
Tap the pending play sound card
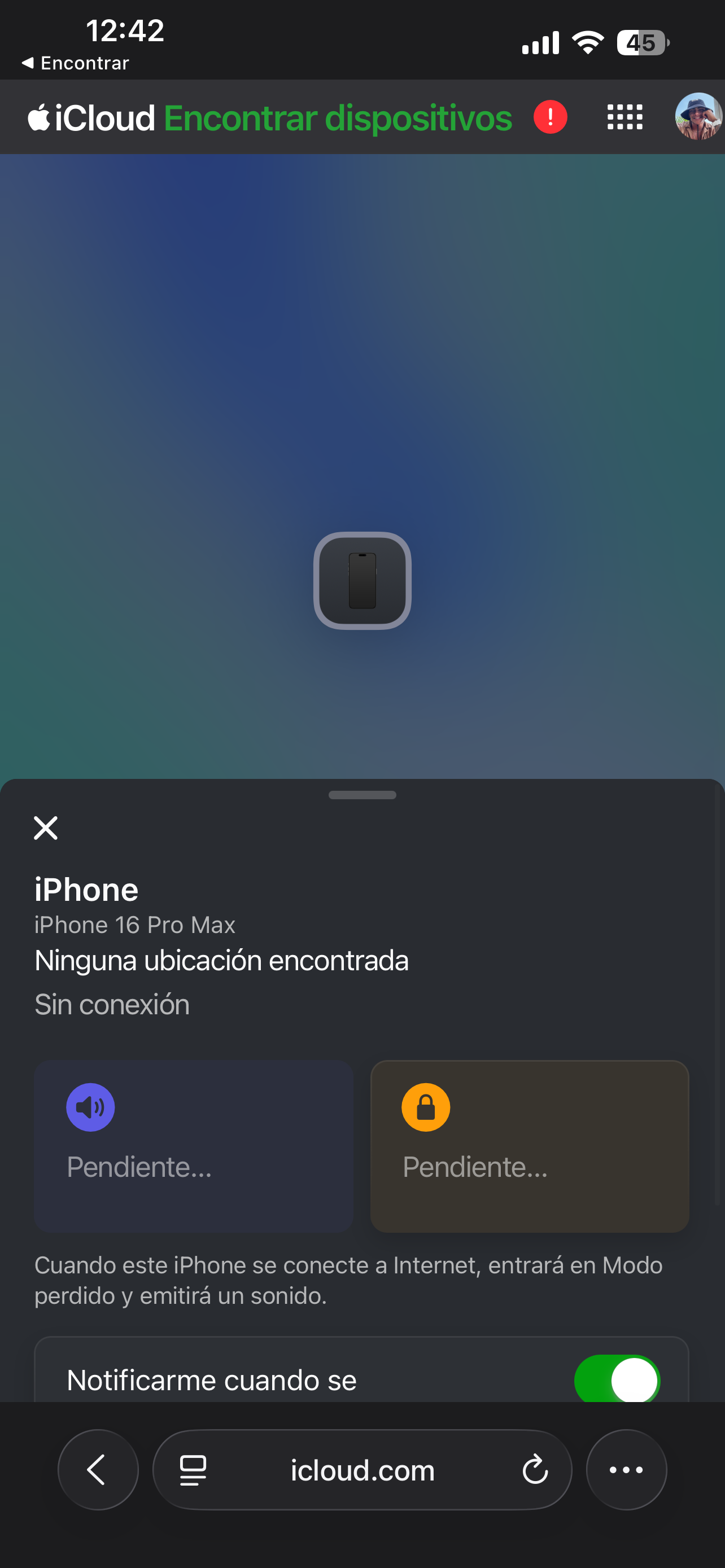pos(194,1146)
